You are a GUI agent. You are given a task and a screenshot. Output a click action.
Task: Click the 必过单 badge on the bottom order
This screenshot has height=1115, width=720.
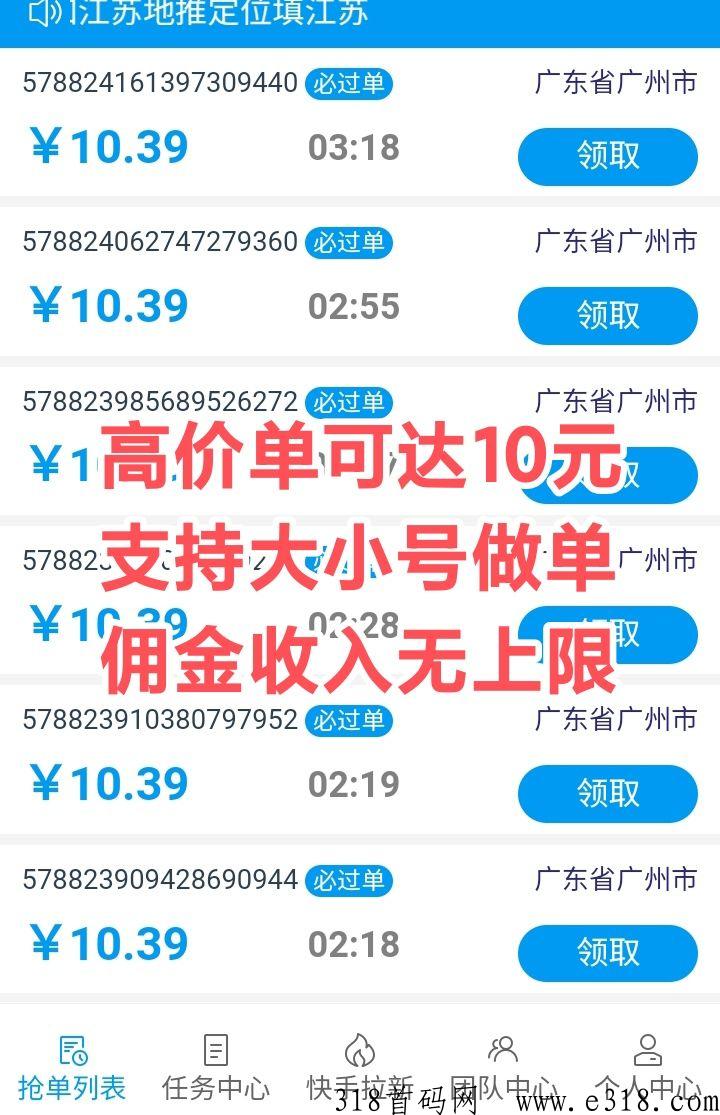tap(348, 880)
